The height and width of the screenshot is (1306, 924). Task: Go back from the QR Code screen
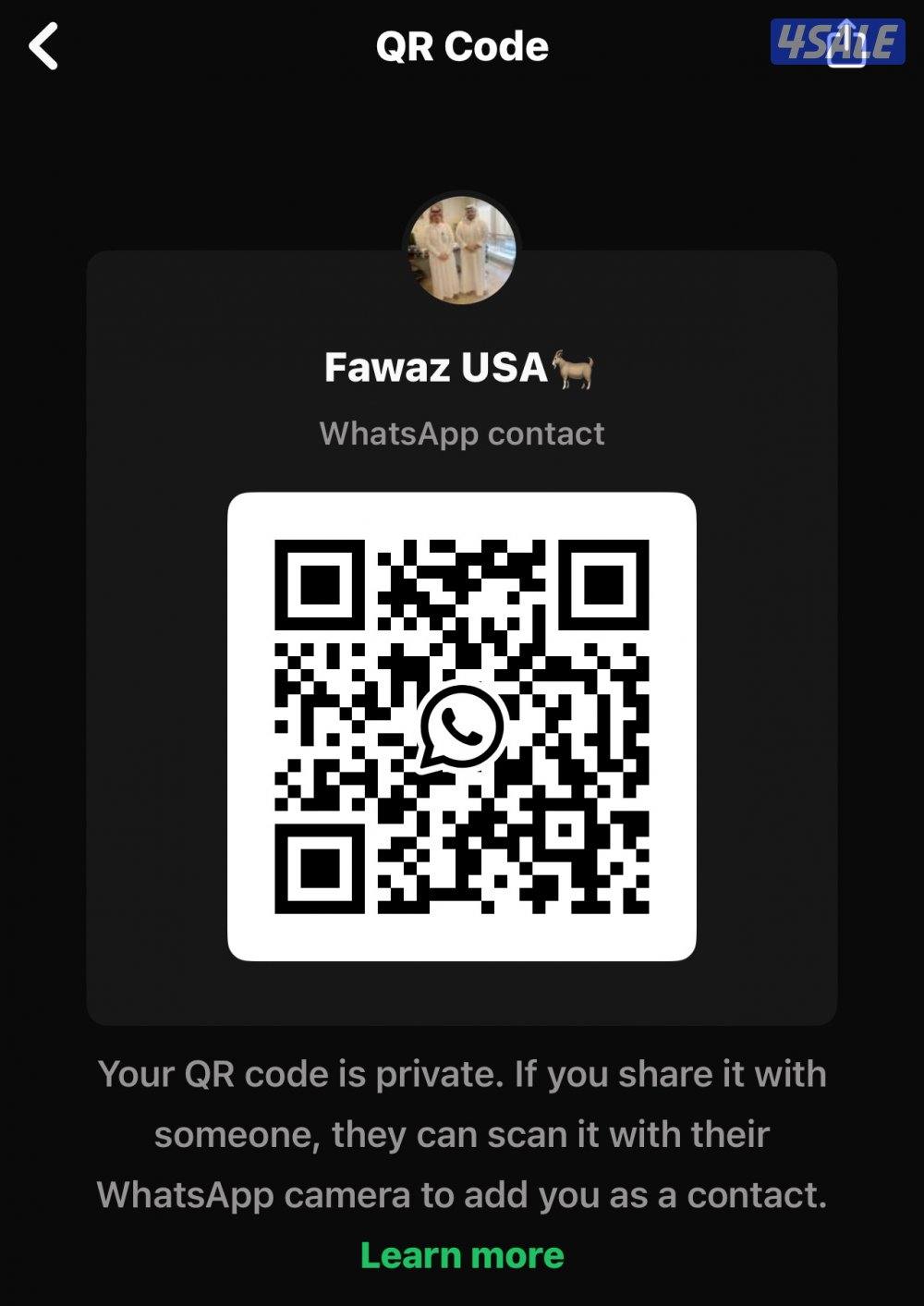pyautogui.click(x=43, y=47)
